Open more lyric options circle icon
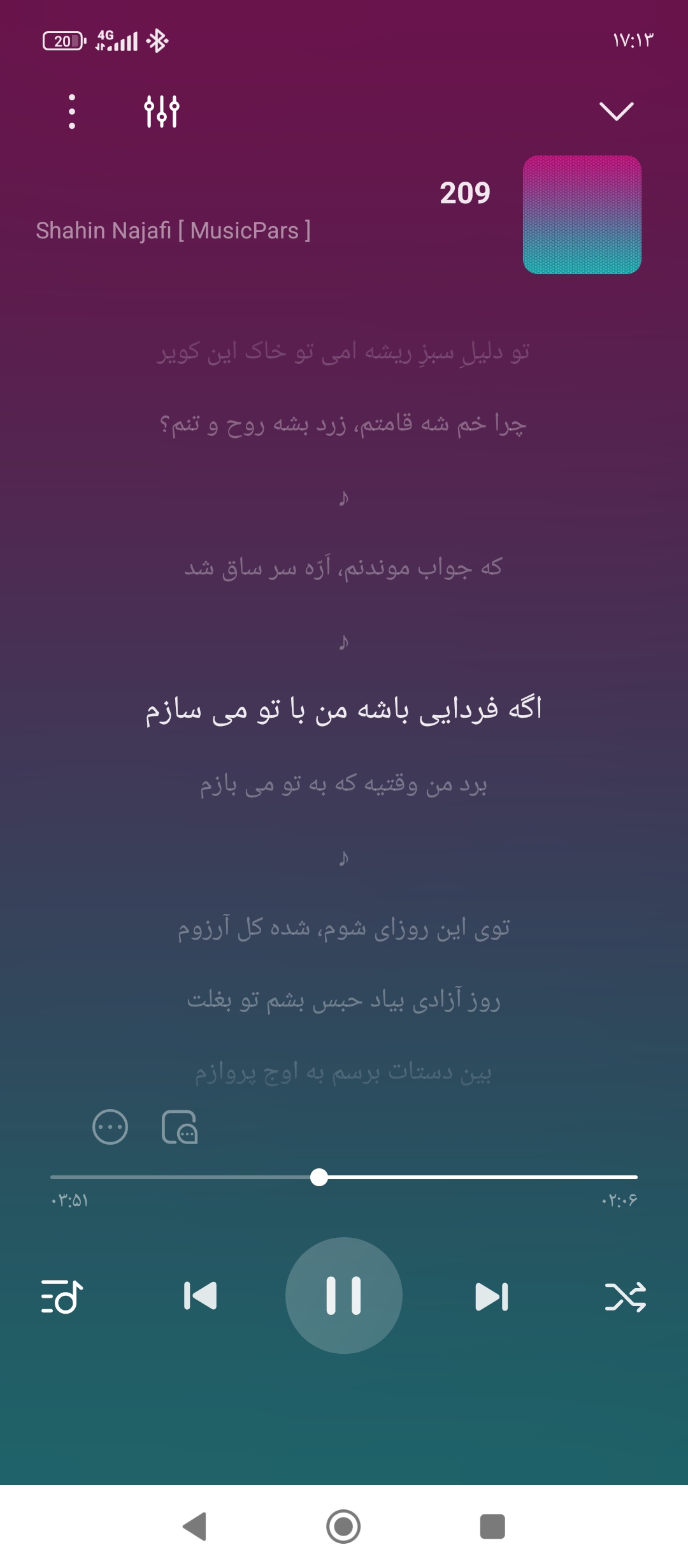The width and height of the screenshot is (688, 1568). point(110,1127)
